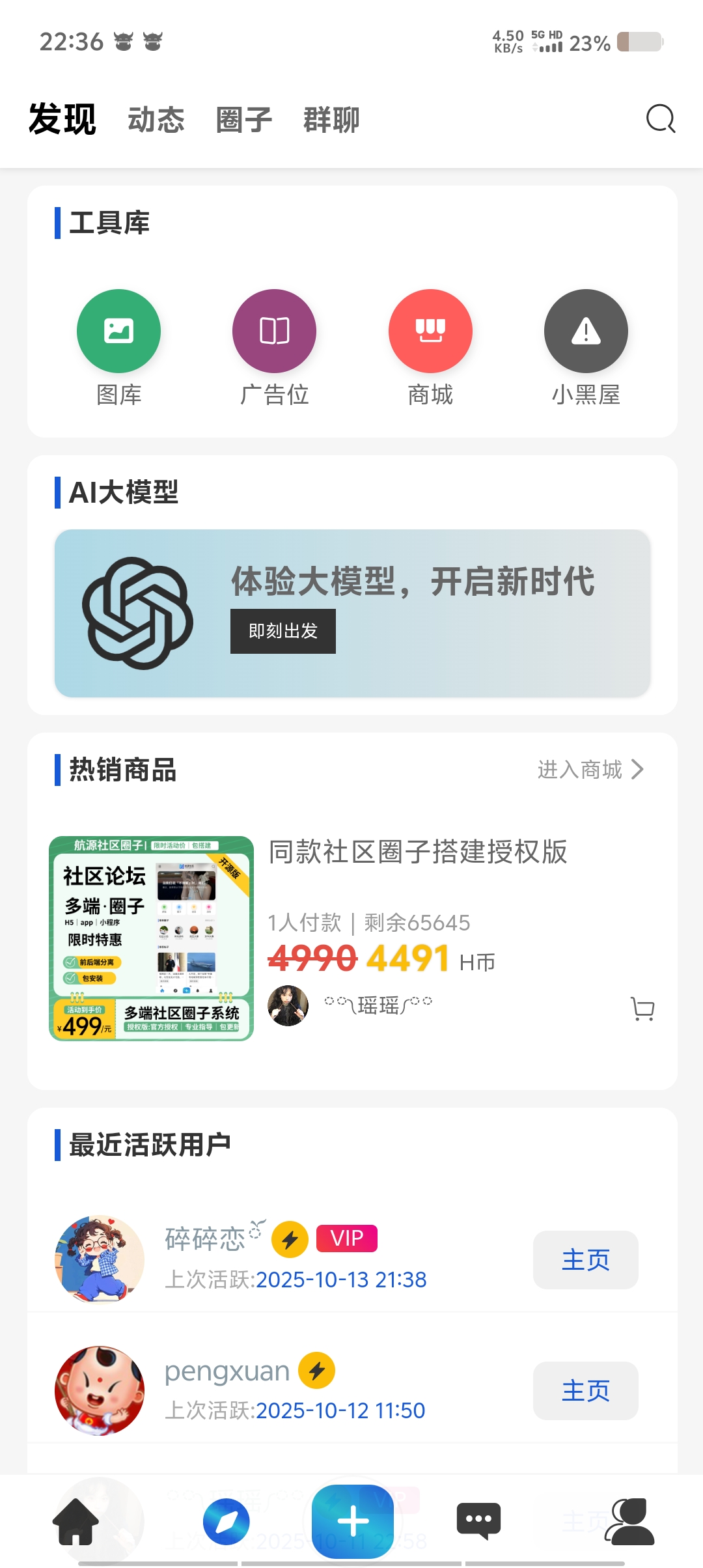Switch to the 群聊 tab
The height and width of the screenshot is (1568, 703).
(331, 120)
